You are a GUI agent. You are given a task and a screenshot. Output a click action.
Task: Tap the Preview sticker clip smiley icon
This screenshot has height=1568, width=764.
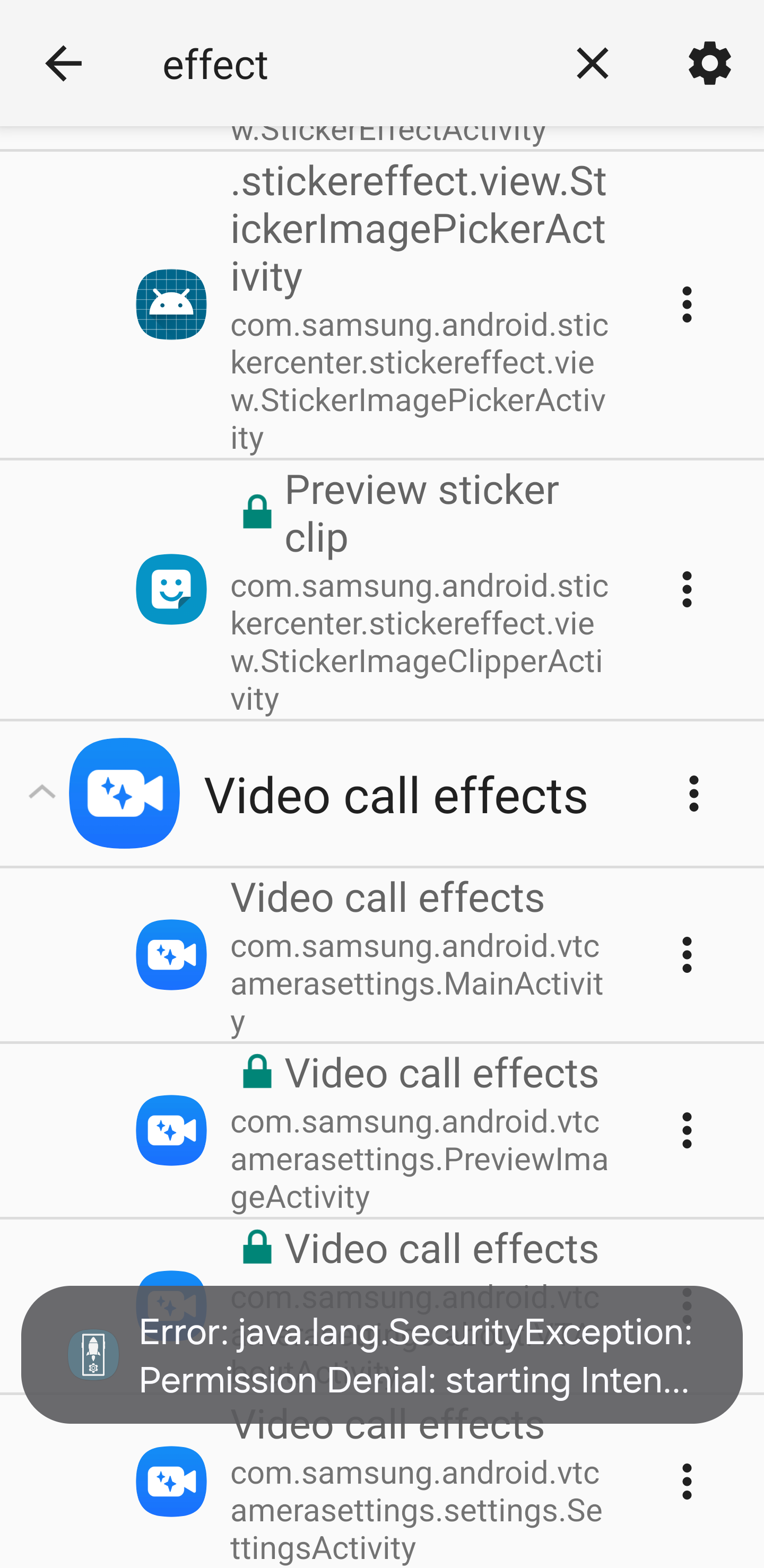coord(171,589)
